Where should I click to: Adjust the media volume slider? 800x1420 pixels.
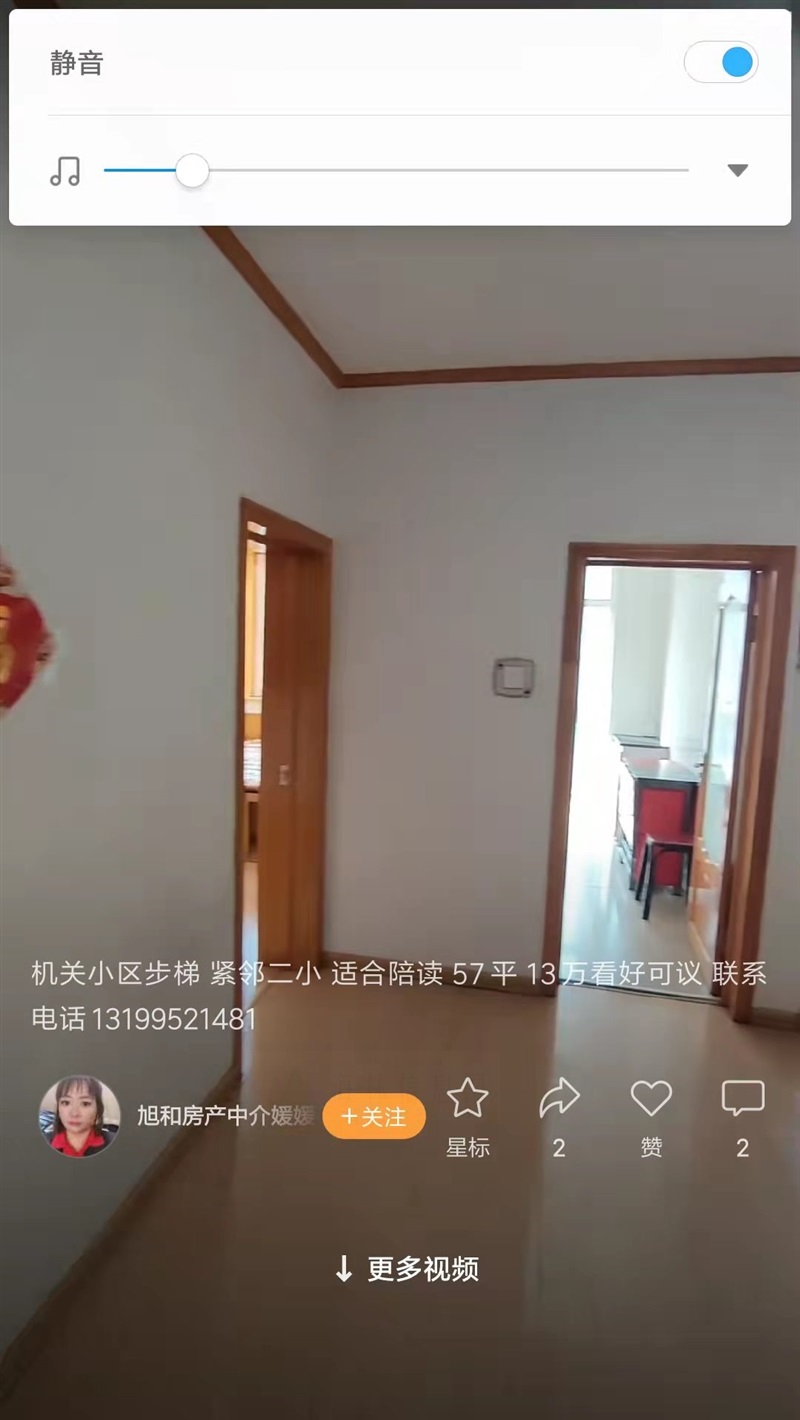coord(396,170)
